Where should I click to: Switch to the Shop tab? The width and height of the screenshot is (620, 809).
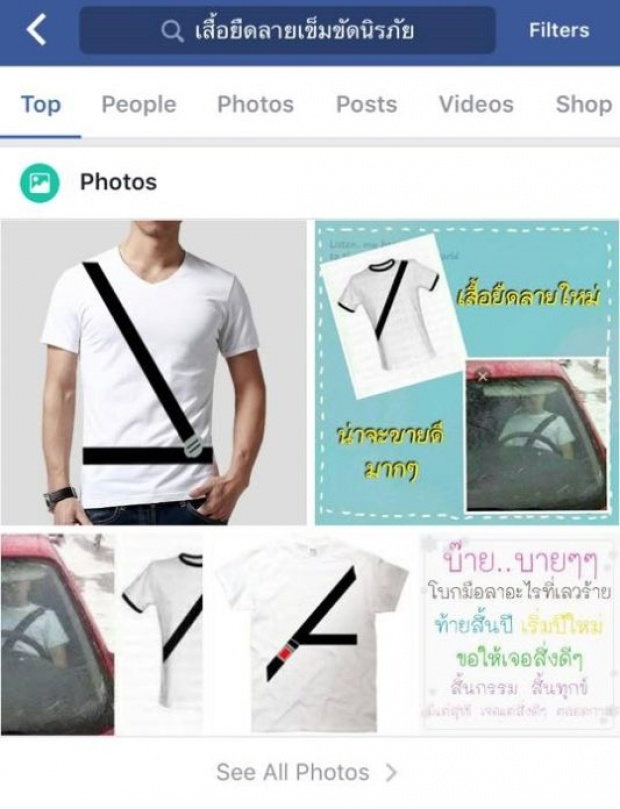pos(583,104)
